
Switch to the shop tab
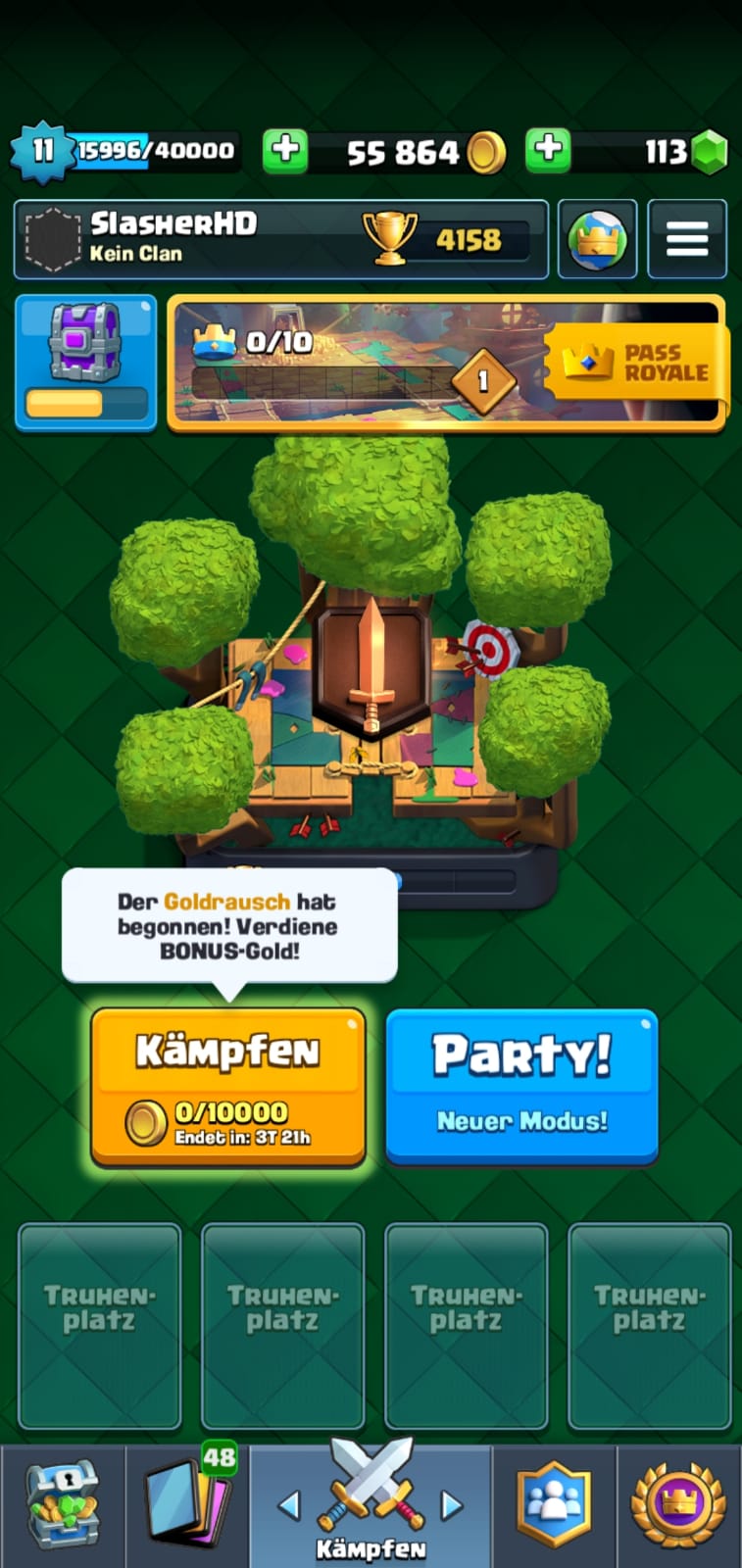[62, 1506]
